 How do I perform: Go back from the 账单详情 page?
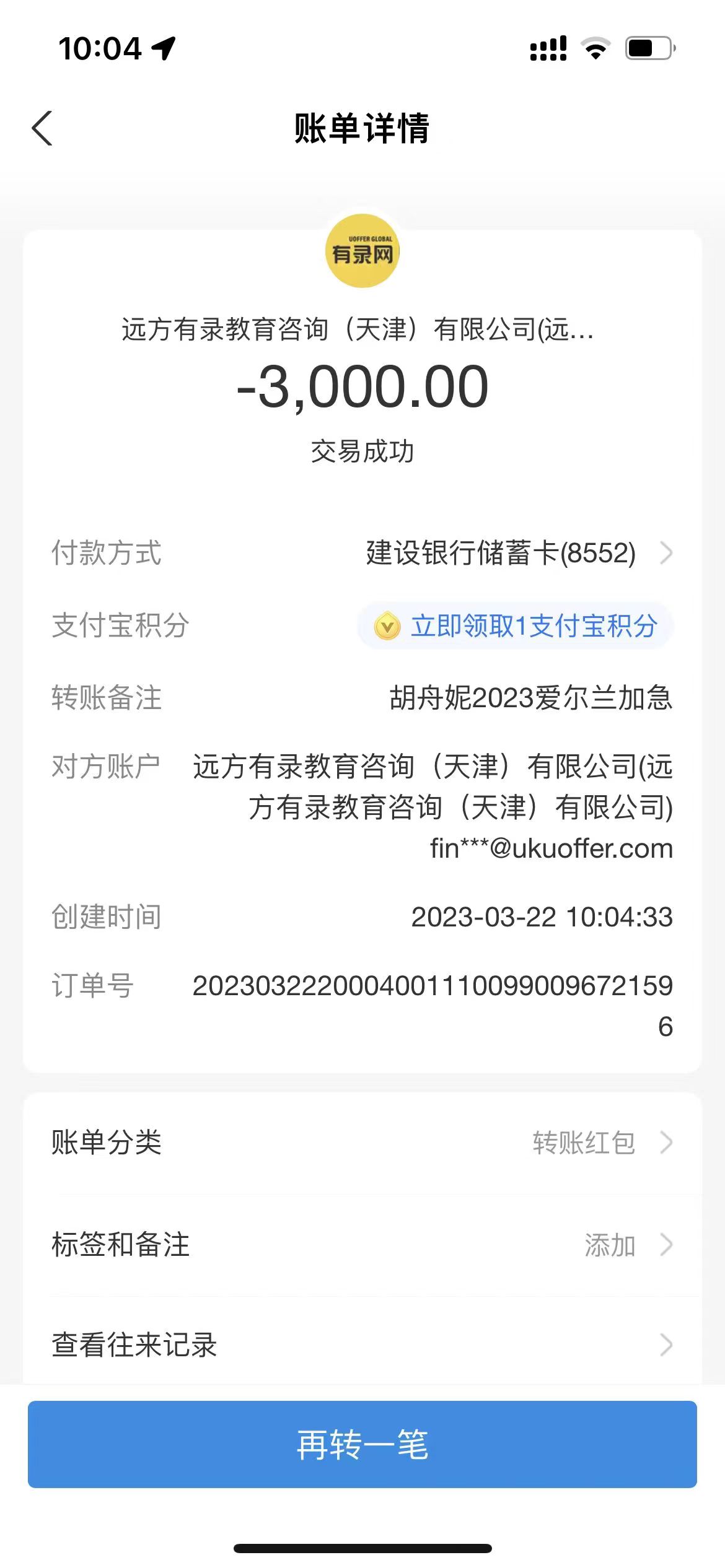(x=42, y=129)
